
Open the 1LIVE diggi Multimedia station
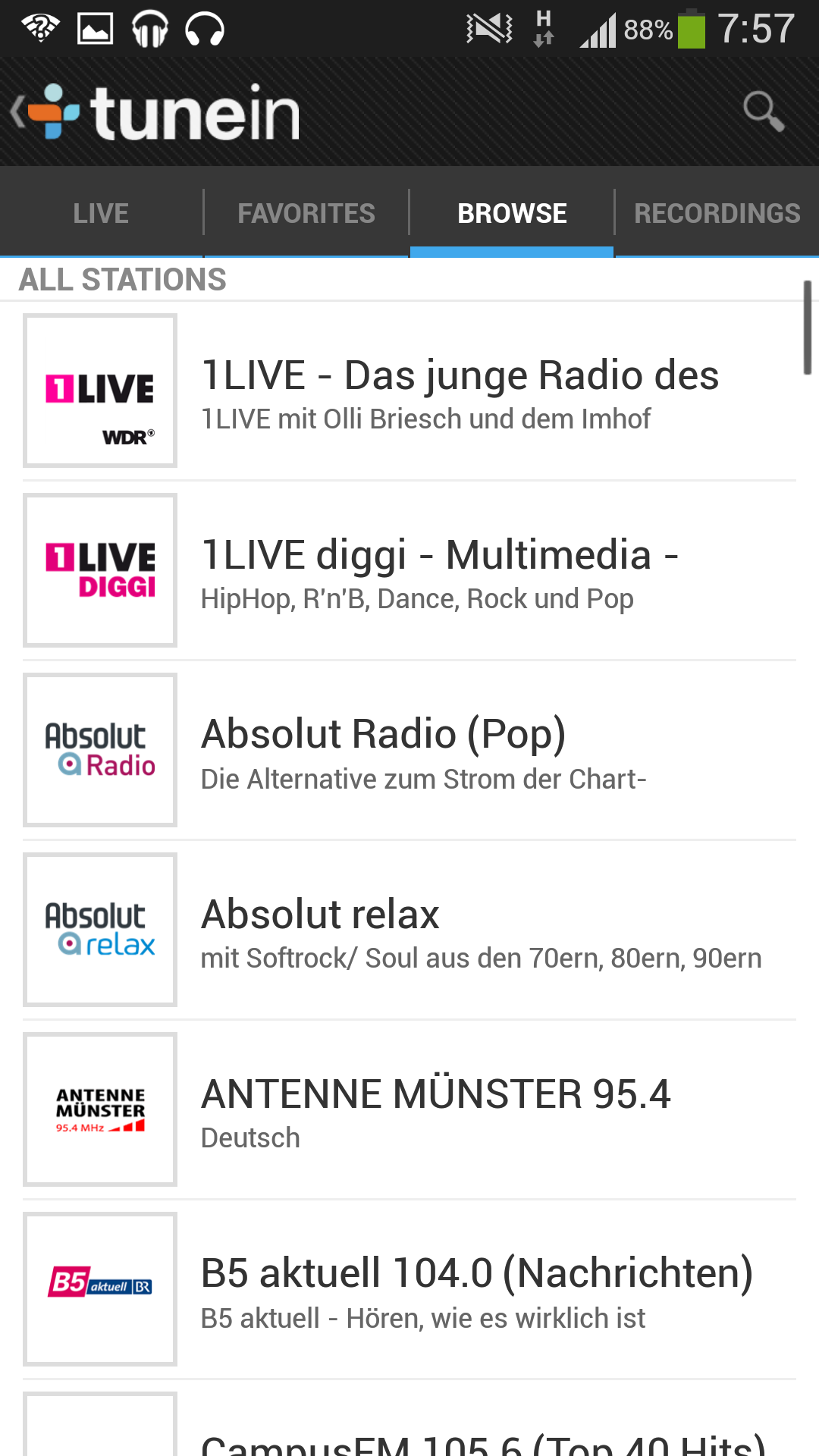(x=409, y=570)
